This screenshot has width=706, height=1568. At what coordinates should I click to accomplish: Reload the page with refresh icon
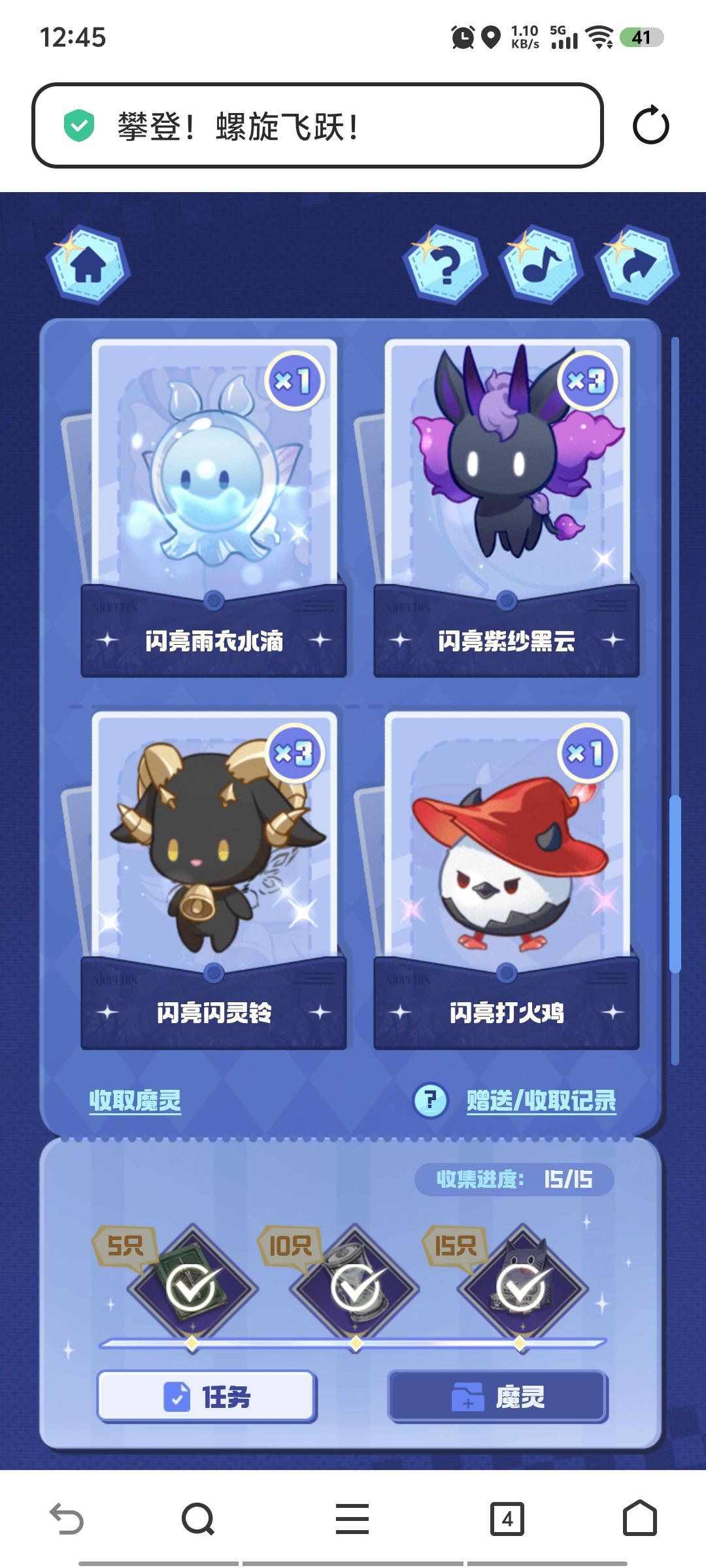pyautogui.click(x=650, y=125)
